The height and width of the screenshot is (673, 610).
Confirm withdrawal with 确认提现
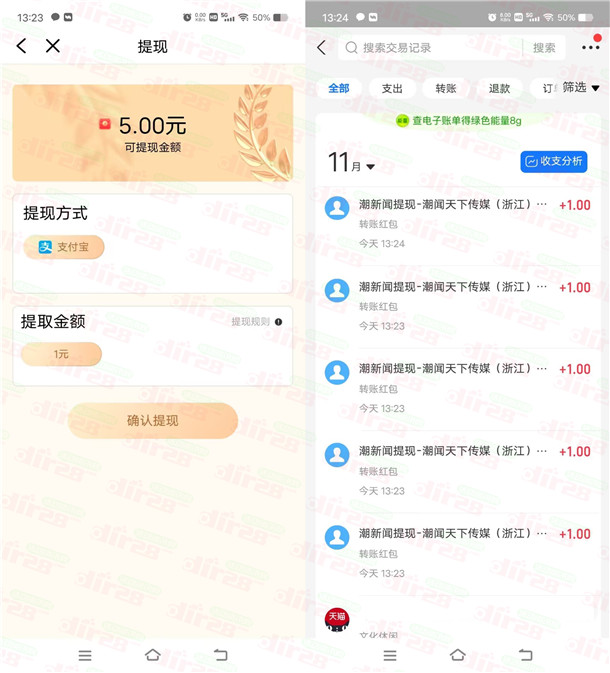coord(152,420)
